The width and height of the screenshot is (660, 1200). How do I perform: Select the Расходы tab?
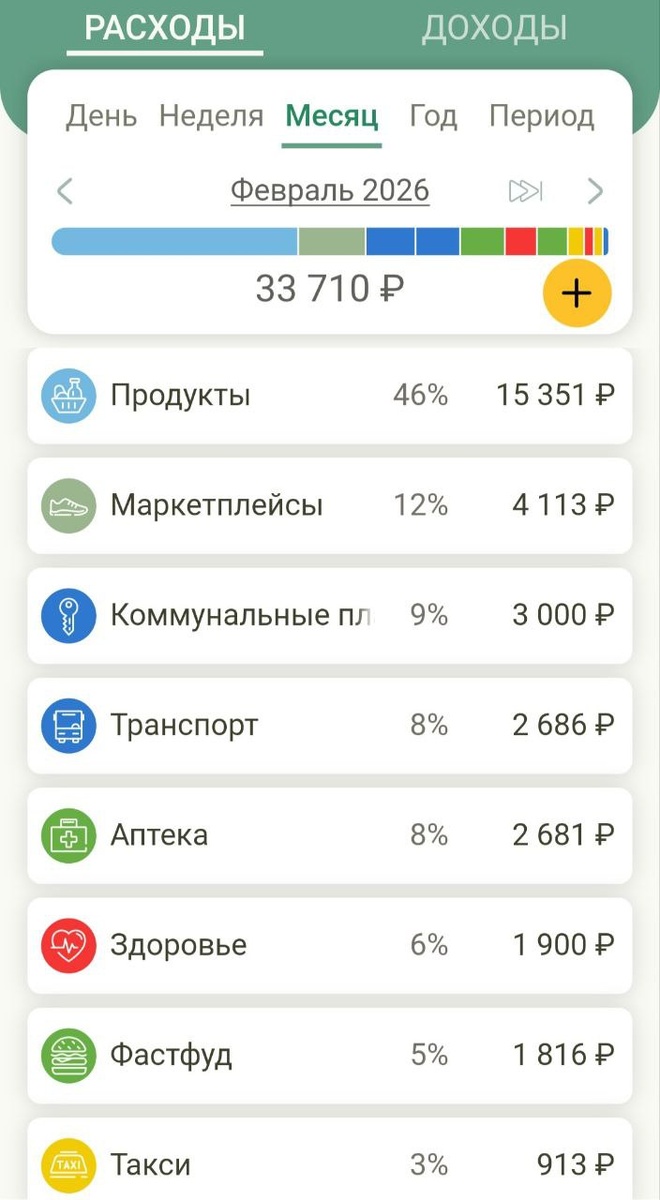click(165, 28)
